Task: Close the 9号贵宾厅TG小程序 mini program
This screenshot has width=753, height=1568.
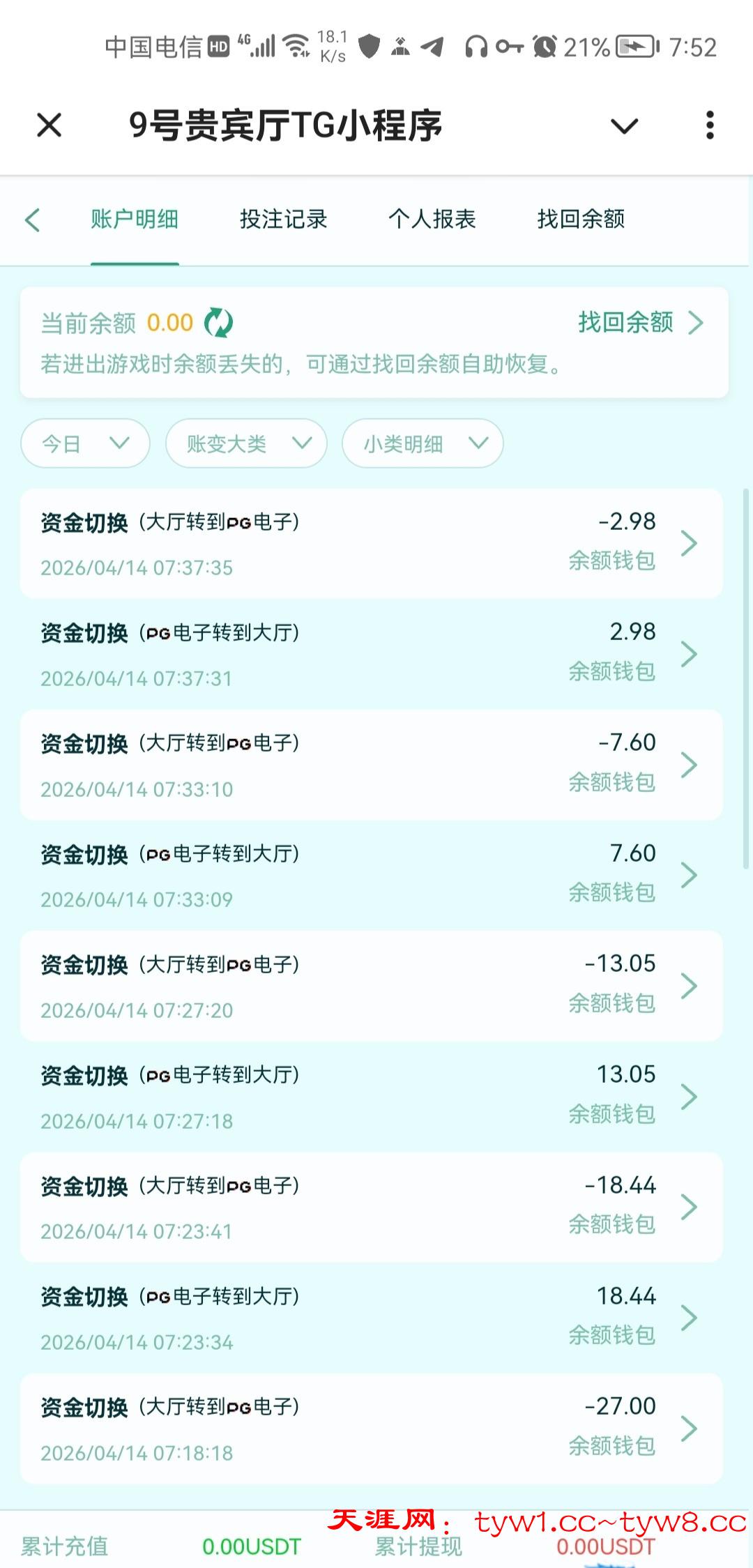Action: [x=50, y=125]
